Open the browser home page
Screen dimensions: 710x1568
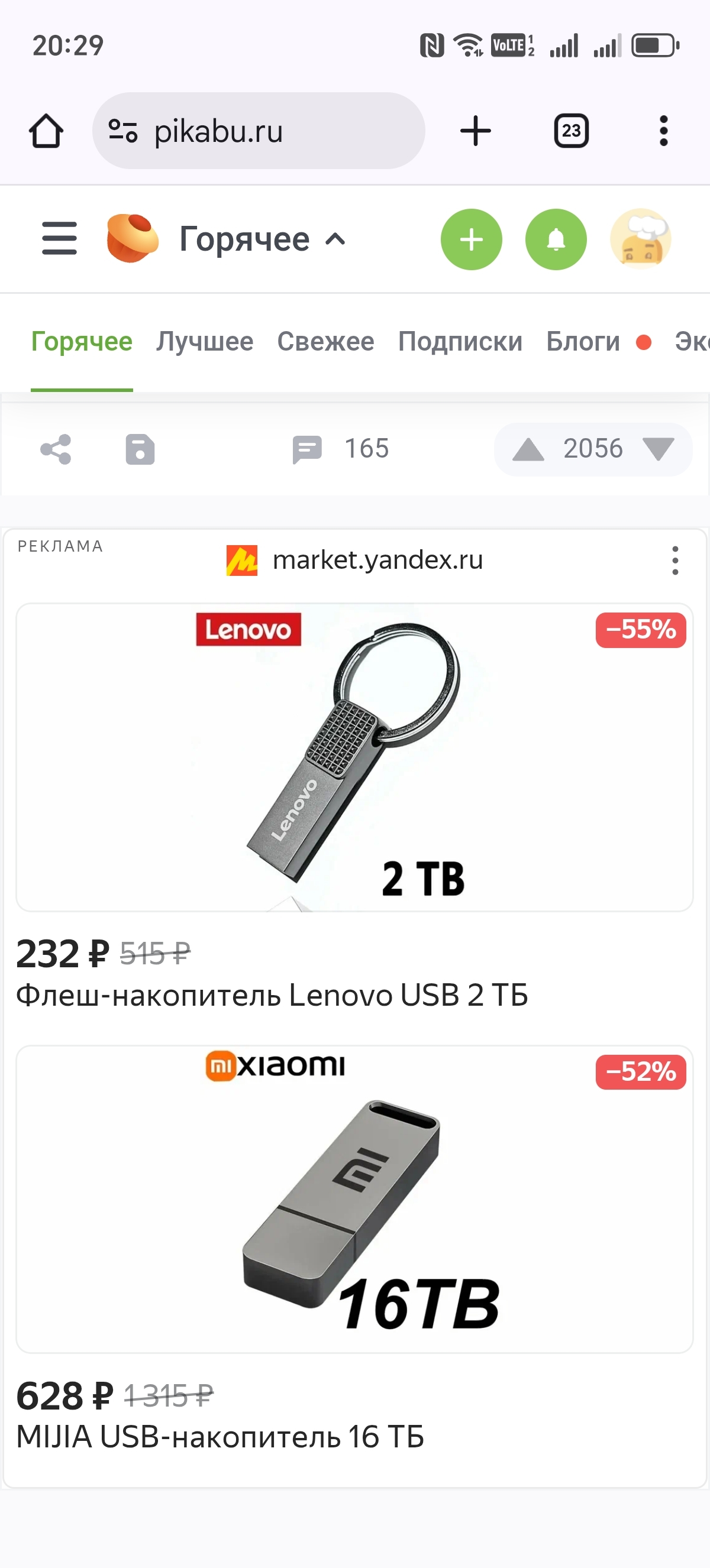point(46,131)
